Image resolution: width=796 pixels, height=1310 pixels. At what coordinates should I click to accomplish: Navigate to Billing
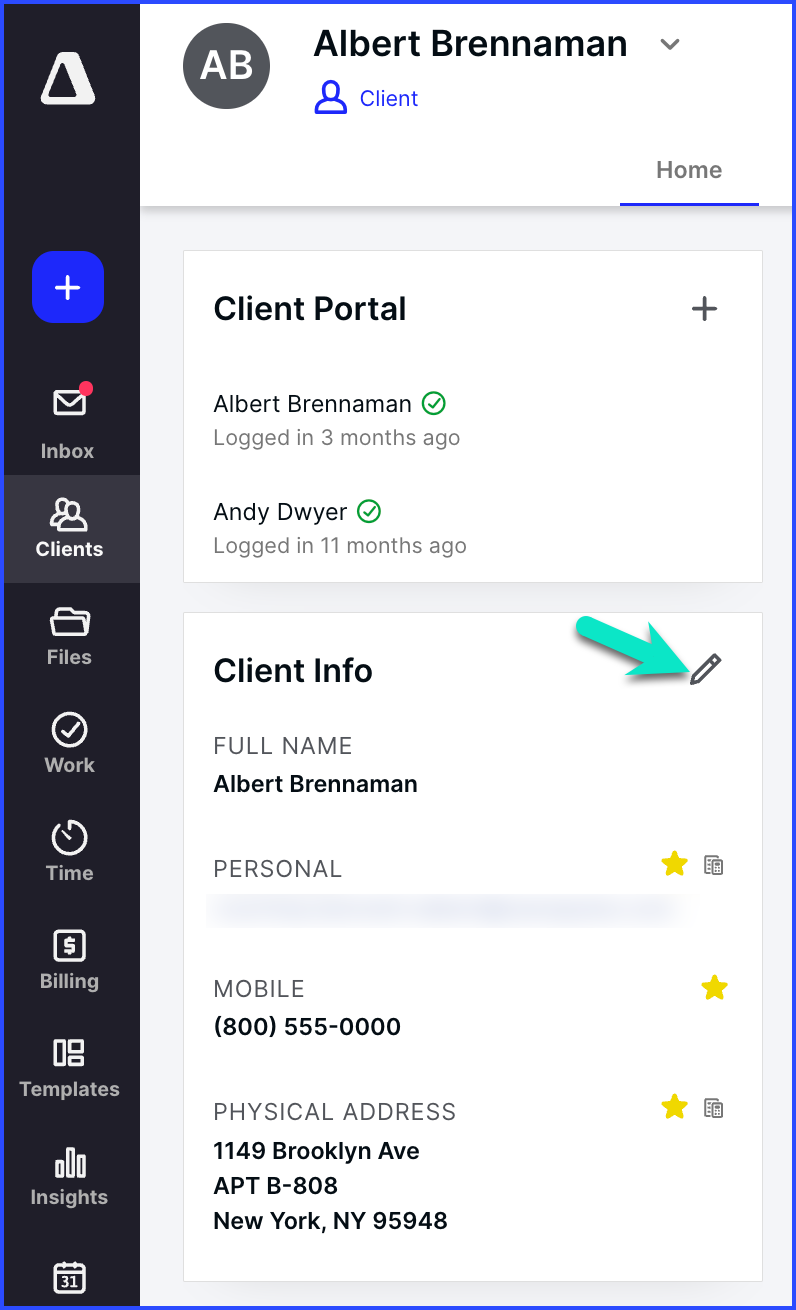(69, 961)
